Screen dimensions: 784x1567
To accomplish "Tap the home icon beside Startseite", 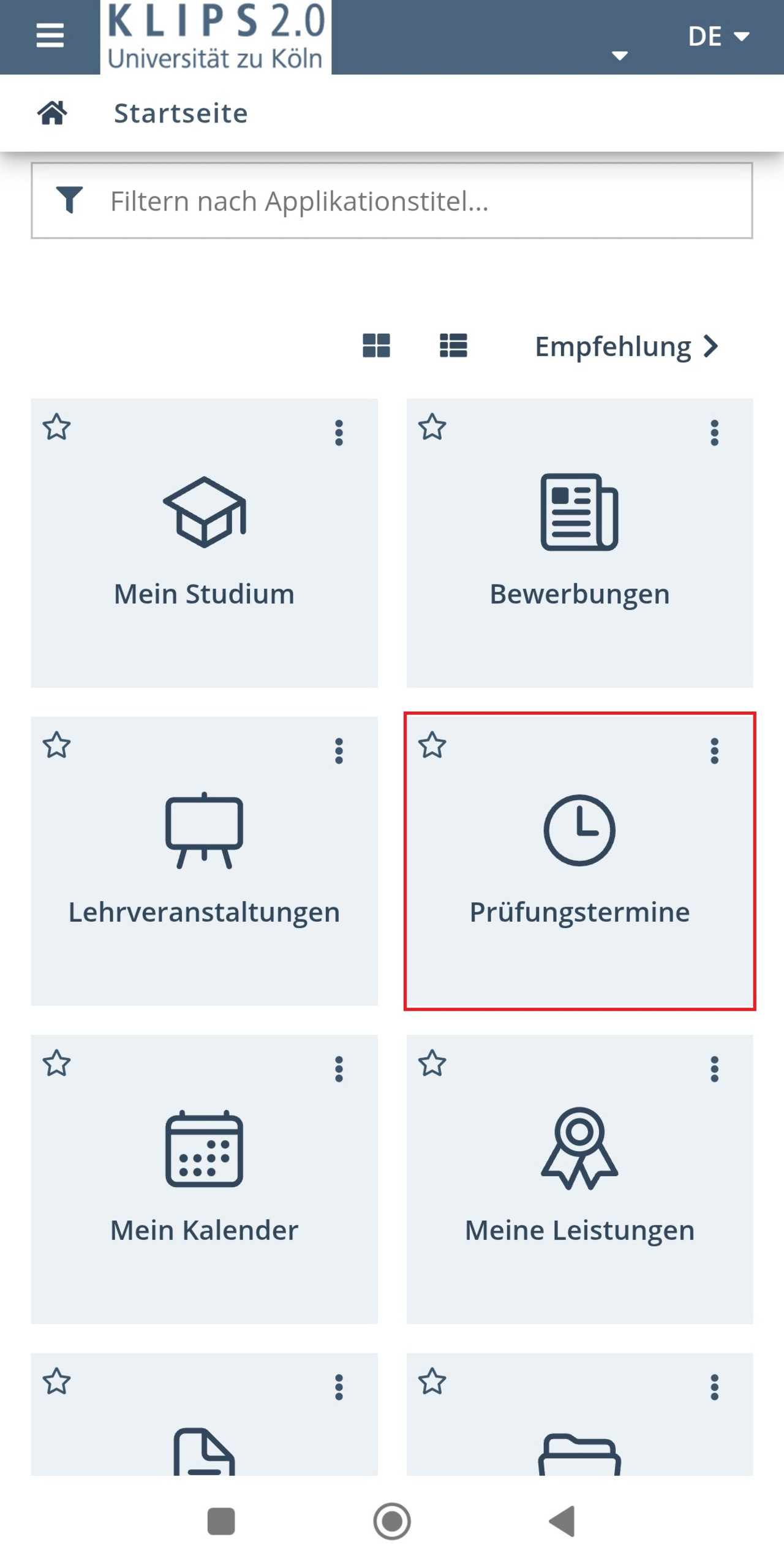I will click(x=53, y=113).
